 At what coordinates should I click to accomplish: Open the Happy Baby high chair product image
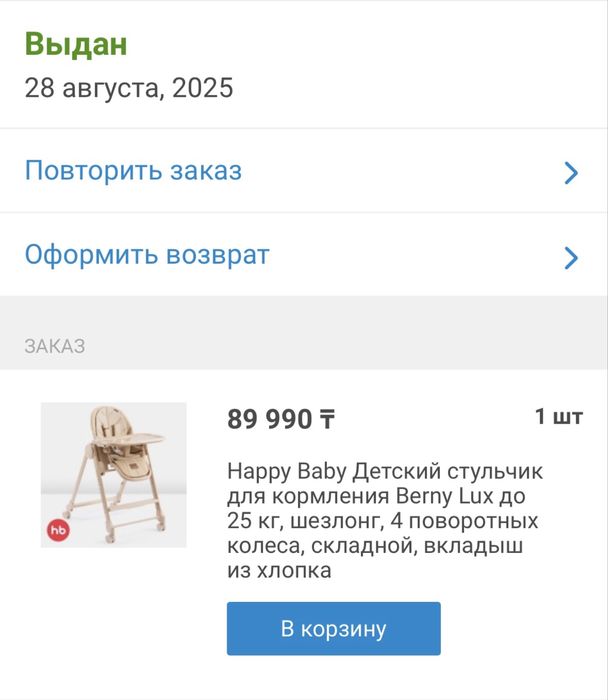[x=113, y=475]
